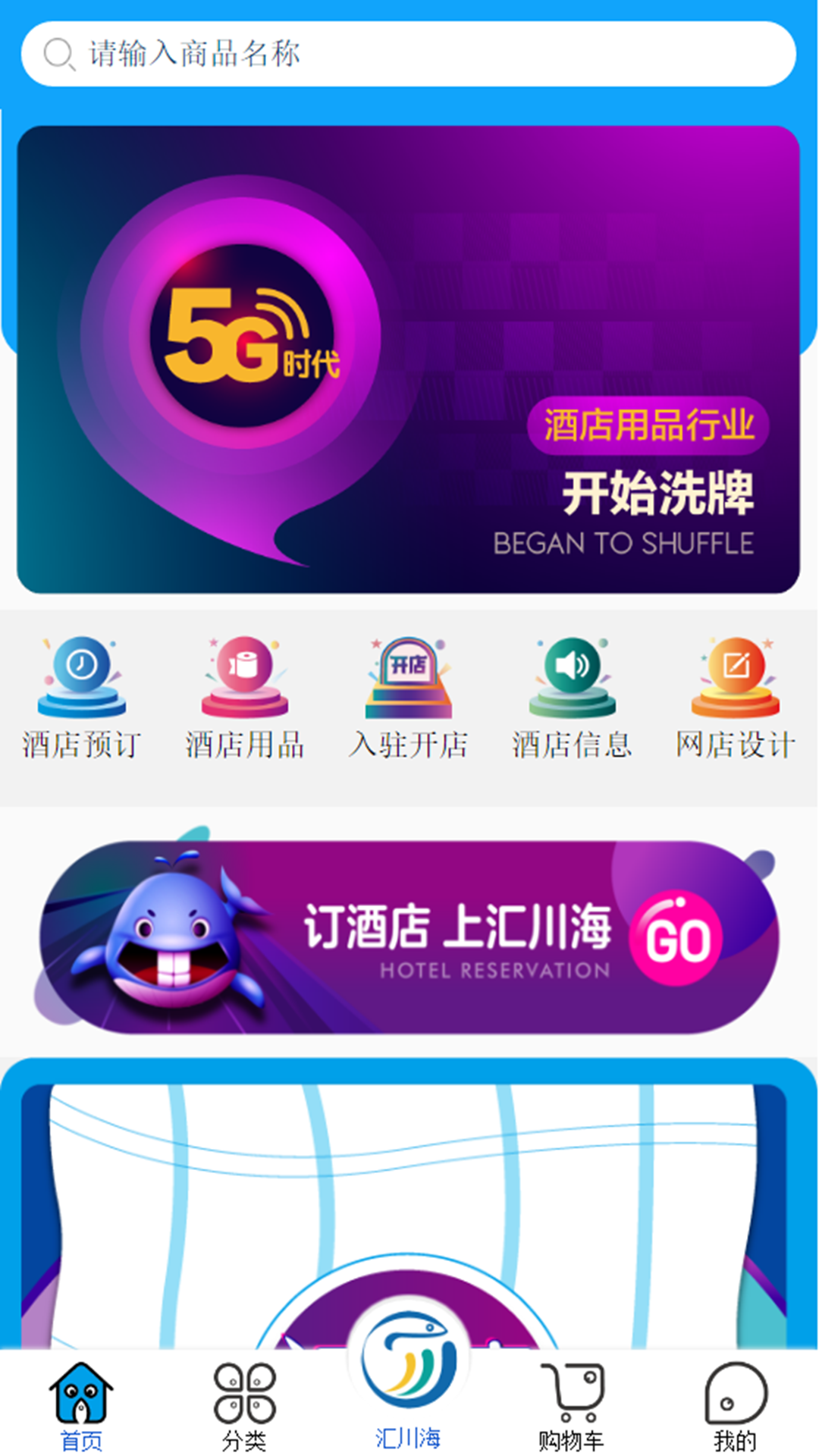
Task: Open the 5G时代 hotel supplies banner
Action: pyautogui.click(x=408, y=359)
